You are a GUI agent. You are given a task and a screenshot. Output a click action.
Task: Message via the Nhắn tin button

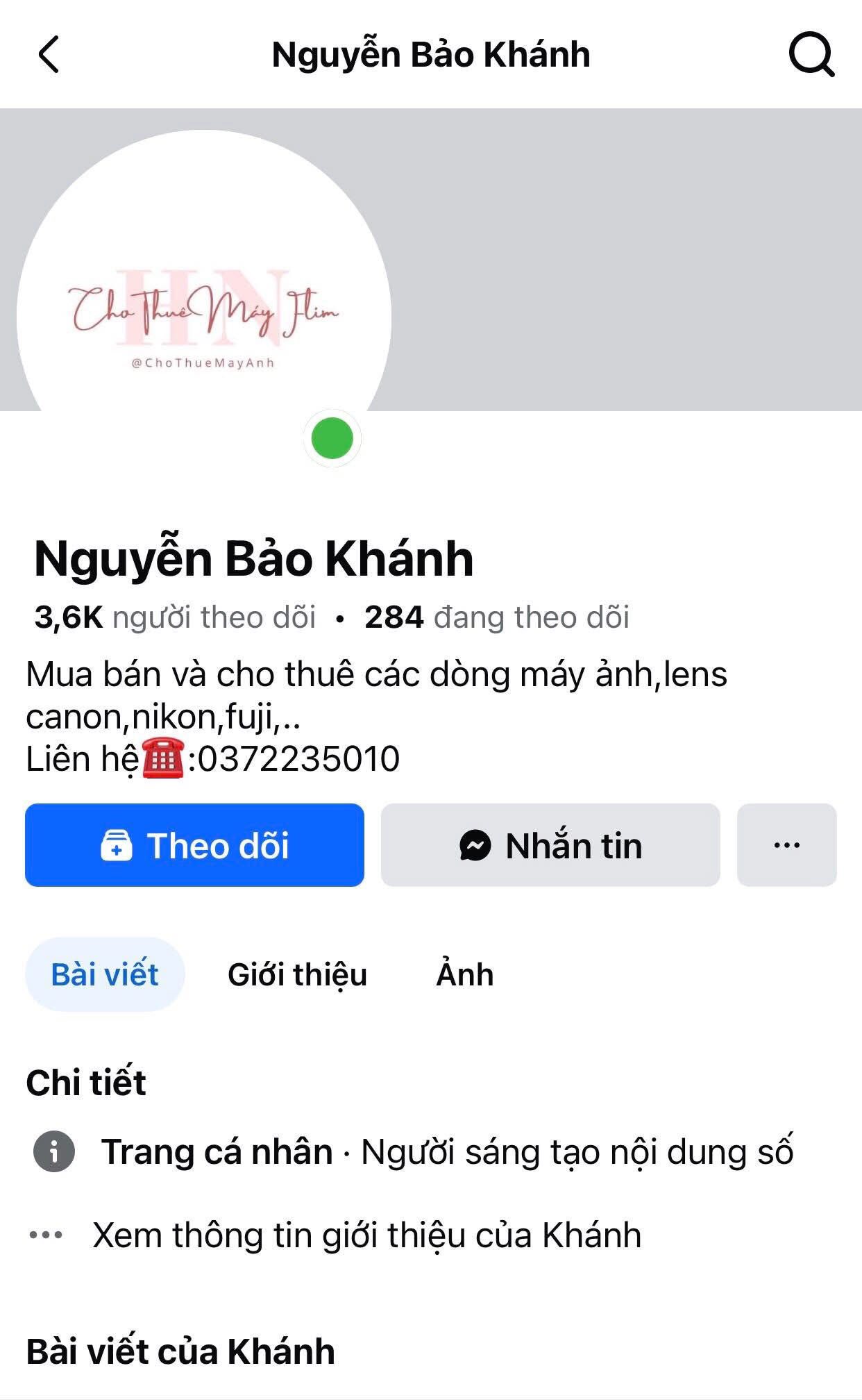550,845
